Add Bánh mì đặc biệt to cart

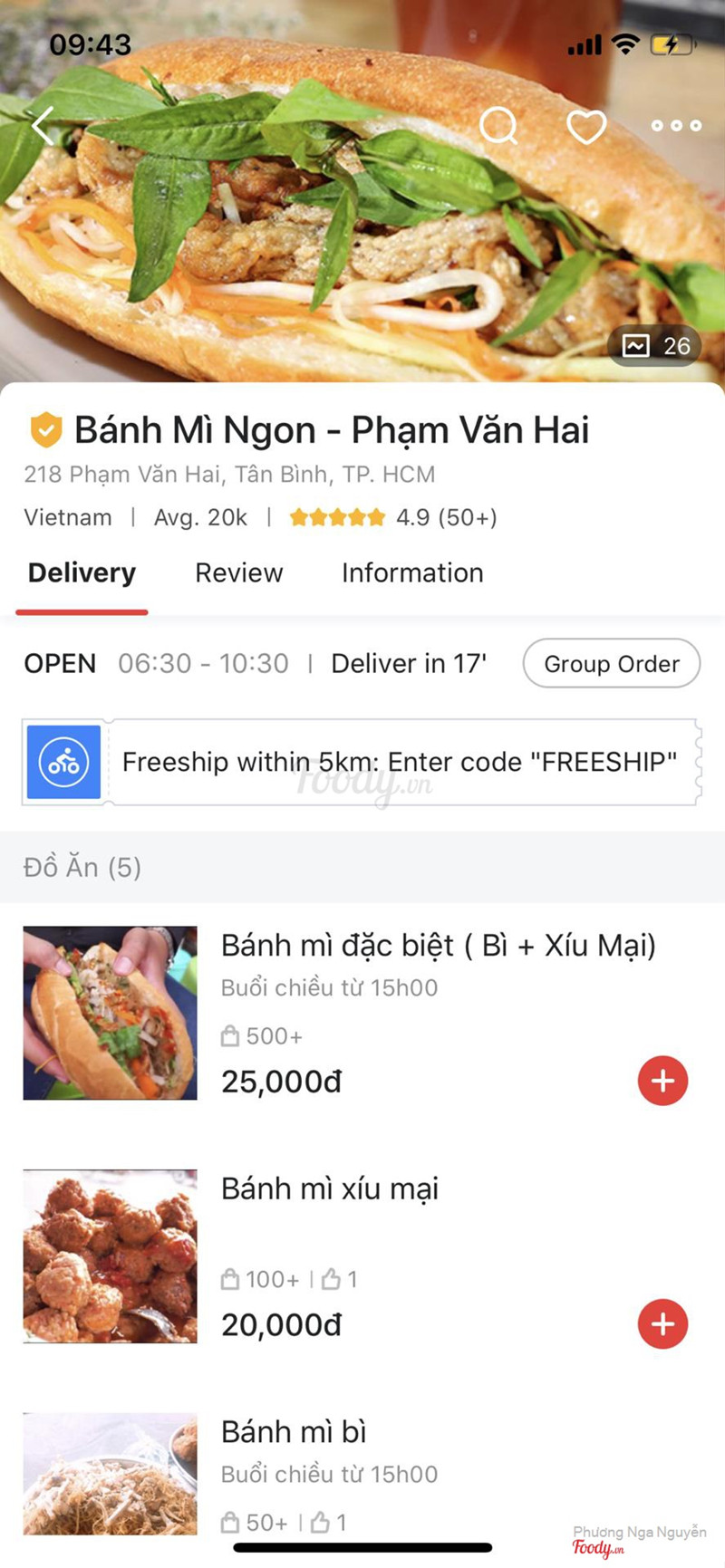[662, 1081]
